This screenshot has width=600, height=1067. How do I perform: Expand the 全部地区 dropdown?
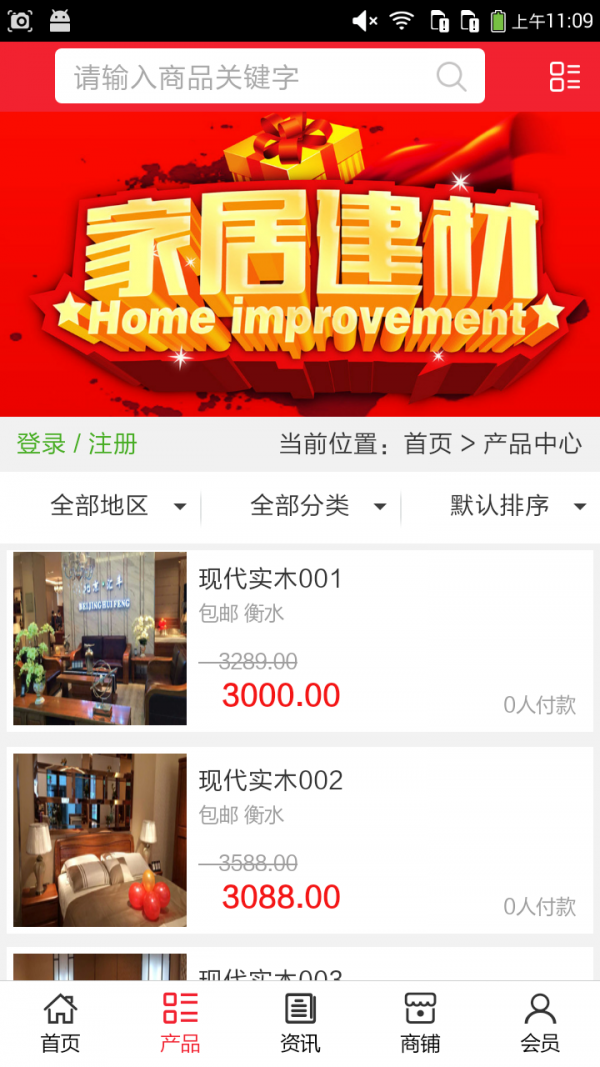click(x=117, y=506)
